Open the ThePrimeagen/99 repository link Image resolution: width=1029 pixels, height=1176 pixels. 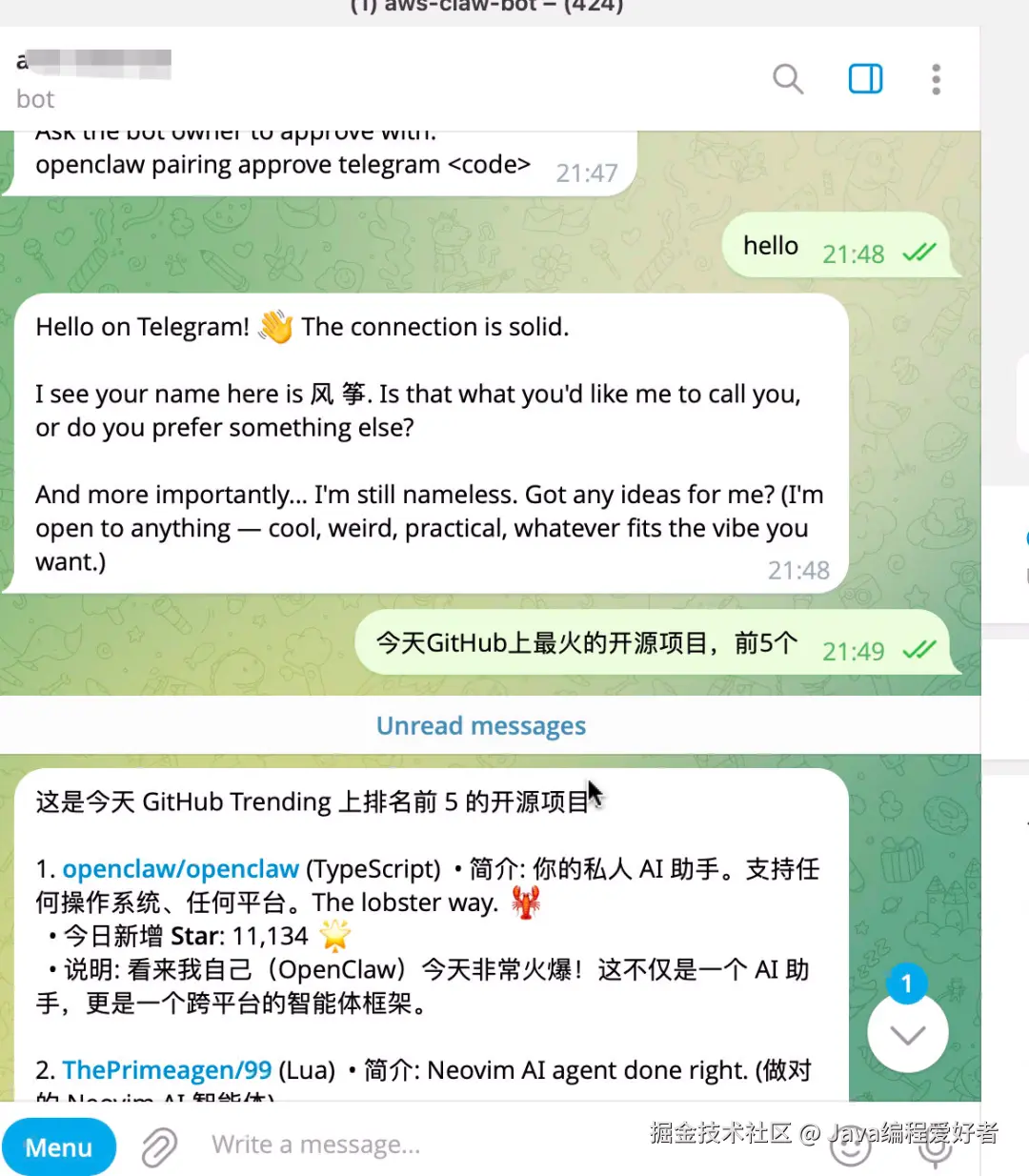[167, 1070]
